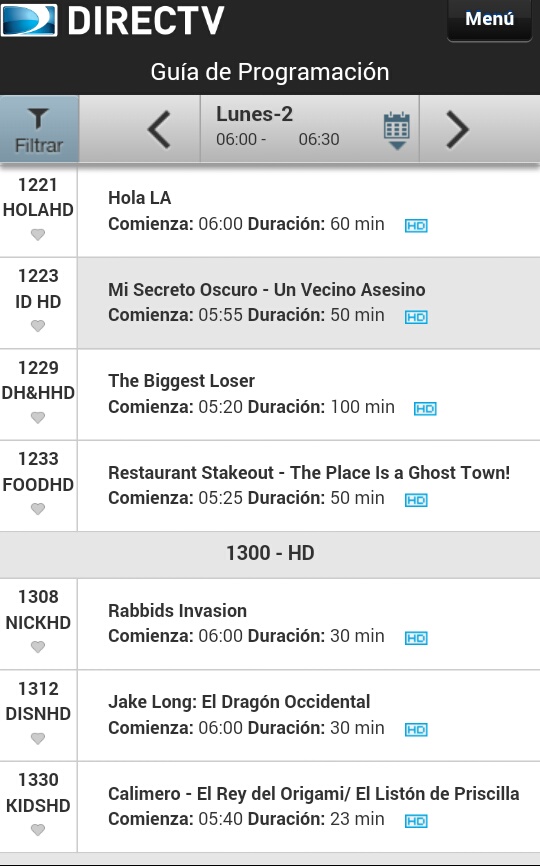The image size is (540, 866).
Task: Favorite channel 1221 HOLAHD
Action: 38,235
